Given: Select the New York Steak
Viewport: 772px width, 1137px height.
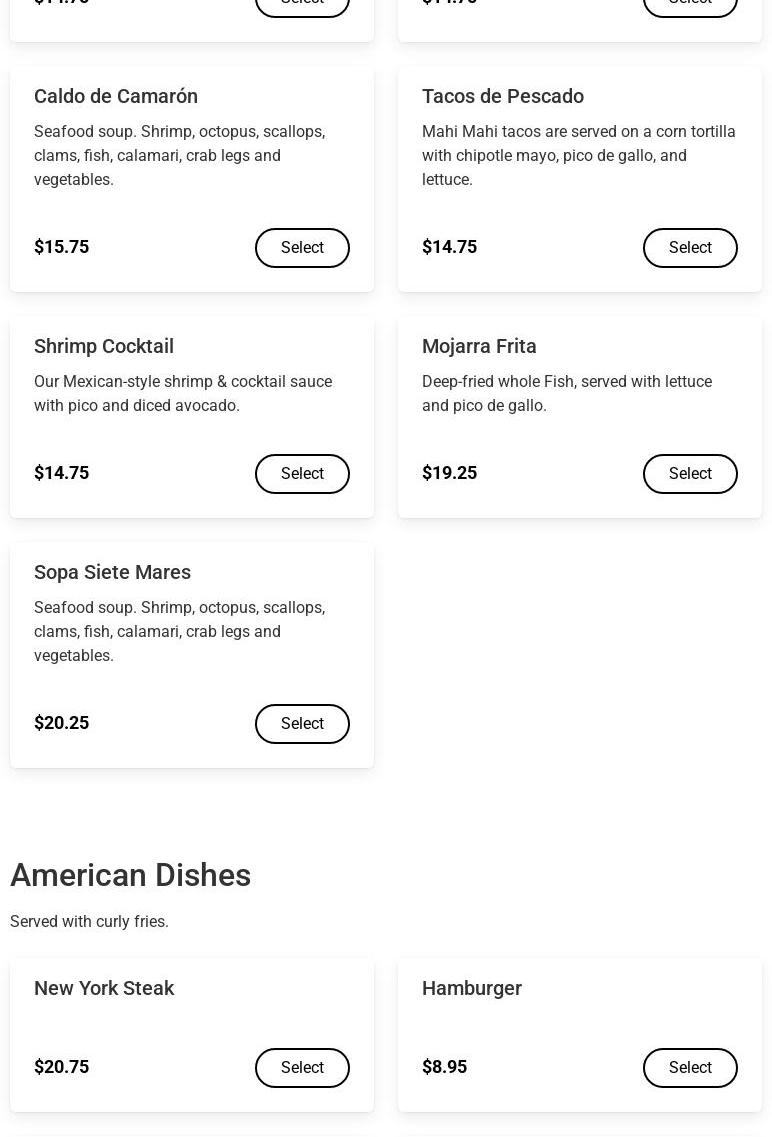Looking at the screenshot, I should 302,1068.
